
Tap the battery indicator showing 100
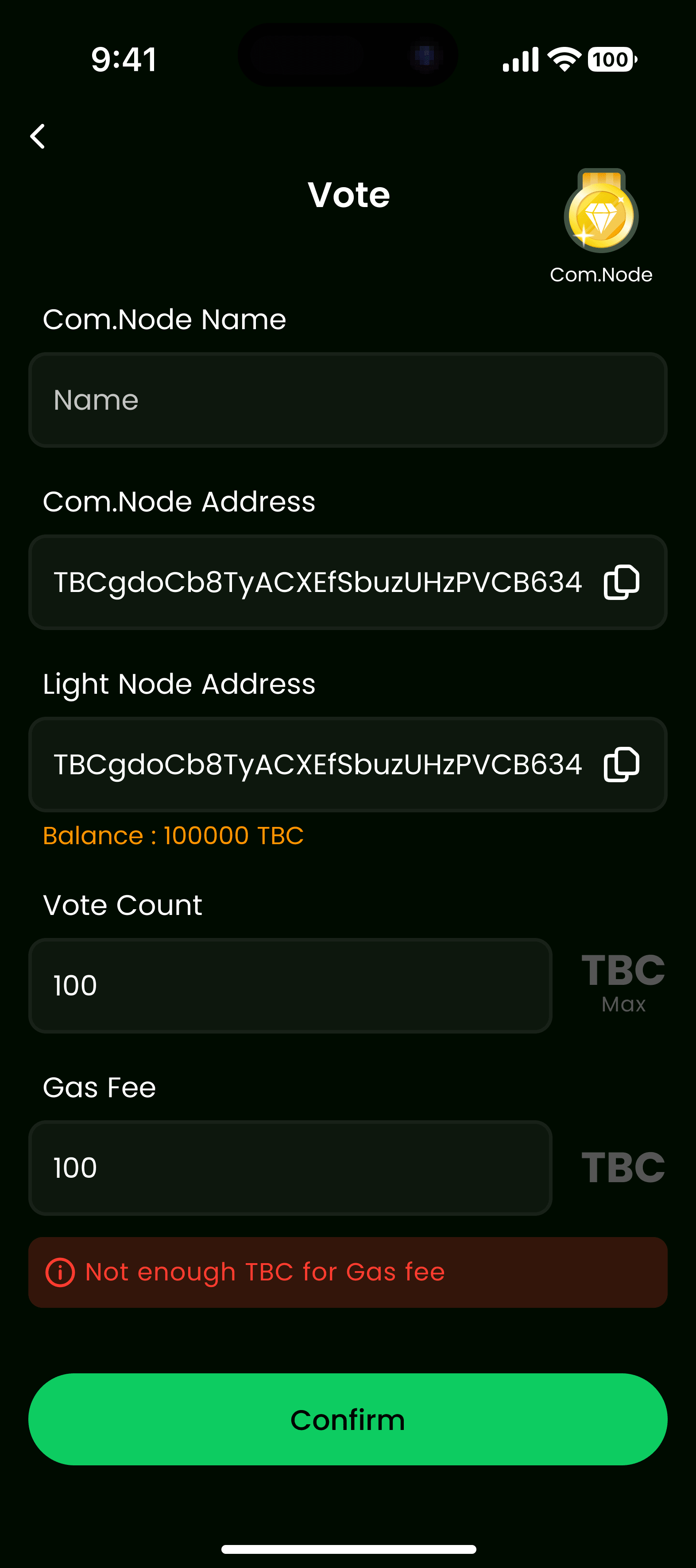[611, 59]
